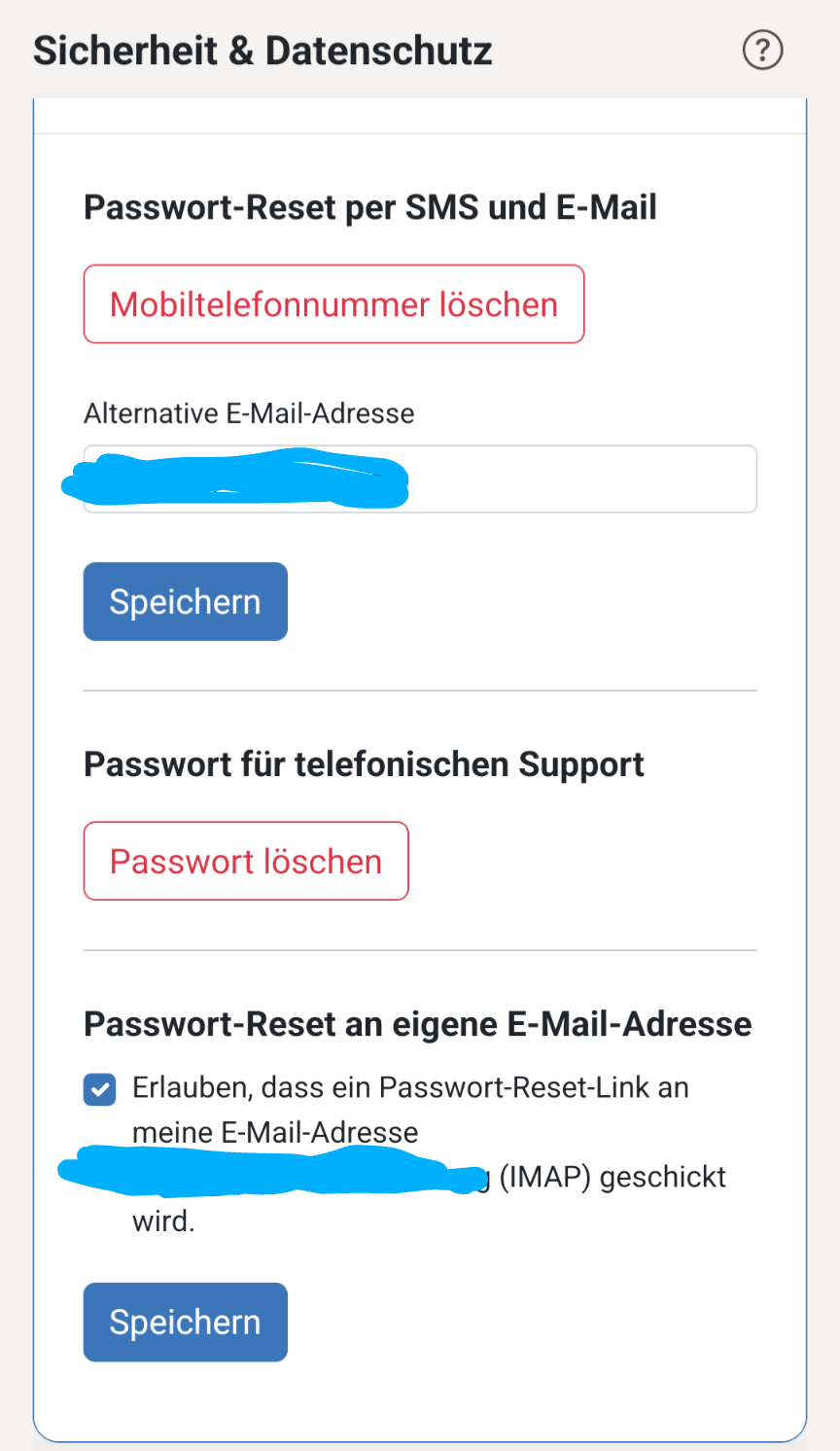Tap Mobiltelefonnummer löschen button
The image size is (840, 1451).
(x=333, y=304)
